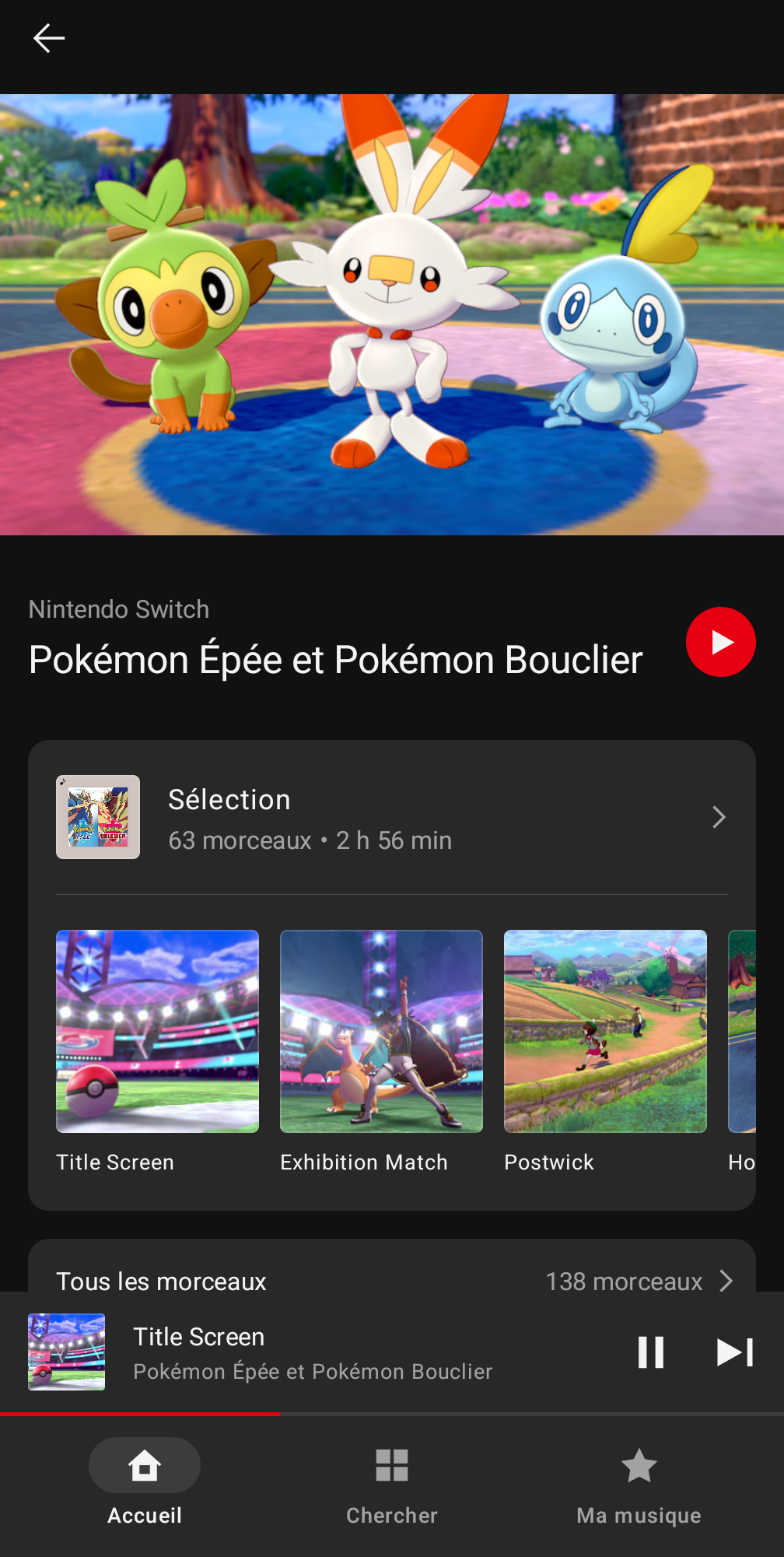Image resolution: width=784 pixels, height=1557 pixels.
Task: Skip to the next track
Action: click(734, 1352)
